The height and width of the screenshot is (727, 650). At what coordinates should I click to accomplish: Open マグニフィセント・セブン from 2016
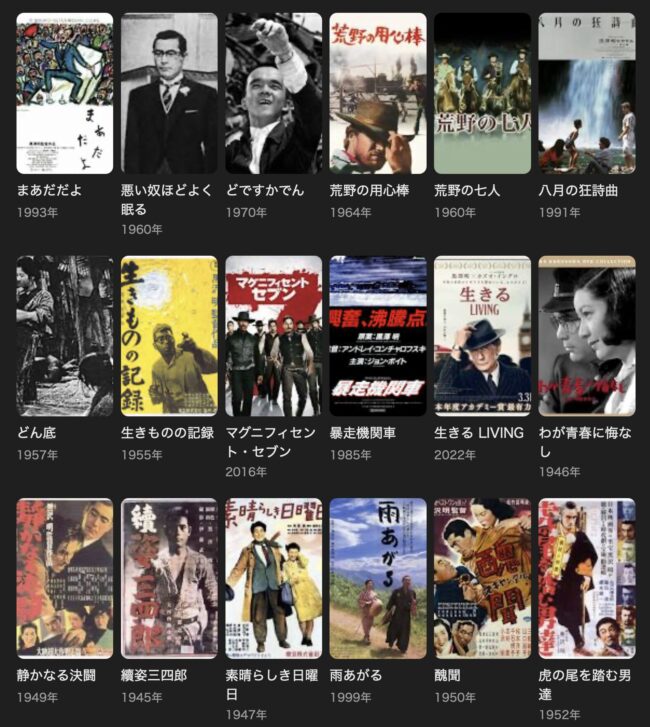pyautogui.click(x=273, y=336)
